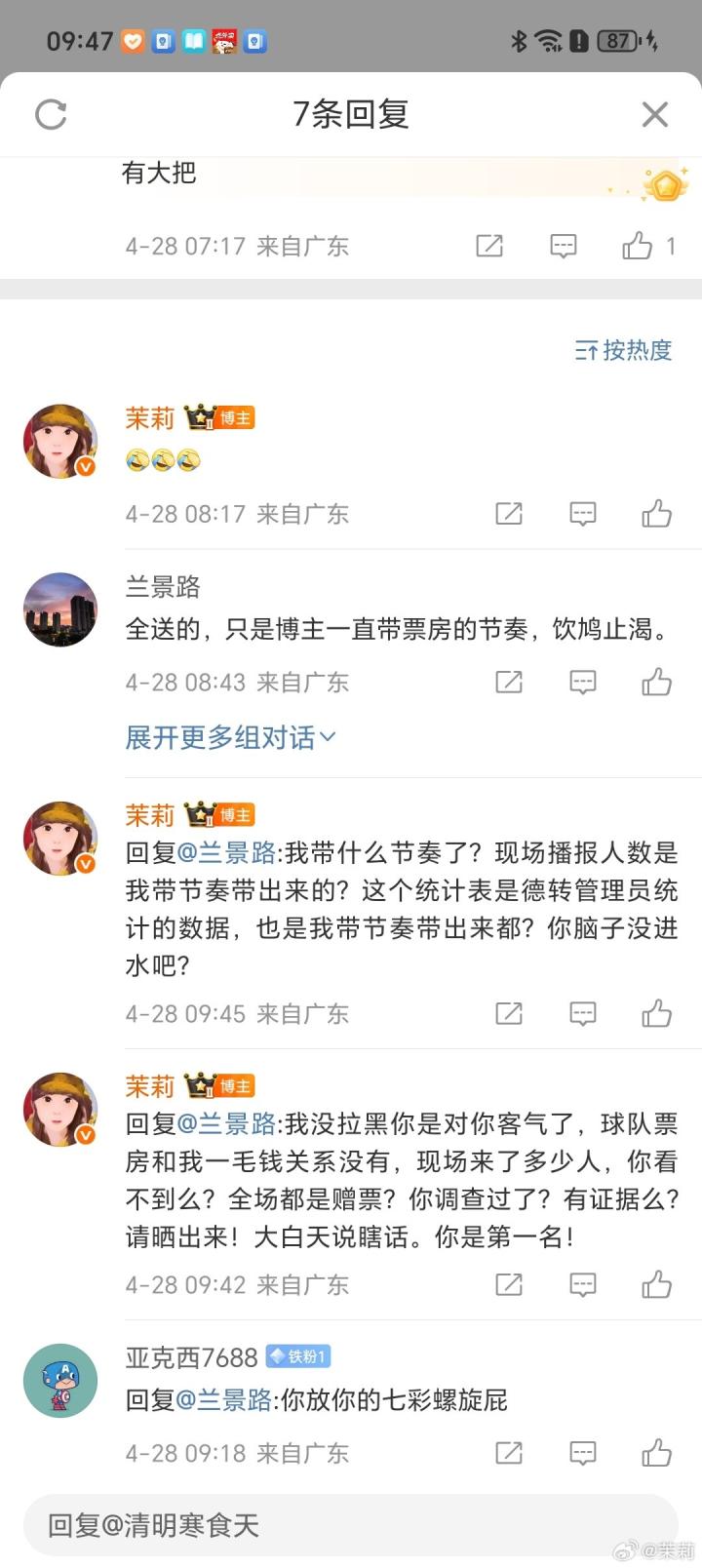The width and height of the screenshot is (702, 1568).
Task: Forward 茉莉's 09:42 reply
Action: click(509, 1285)
